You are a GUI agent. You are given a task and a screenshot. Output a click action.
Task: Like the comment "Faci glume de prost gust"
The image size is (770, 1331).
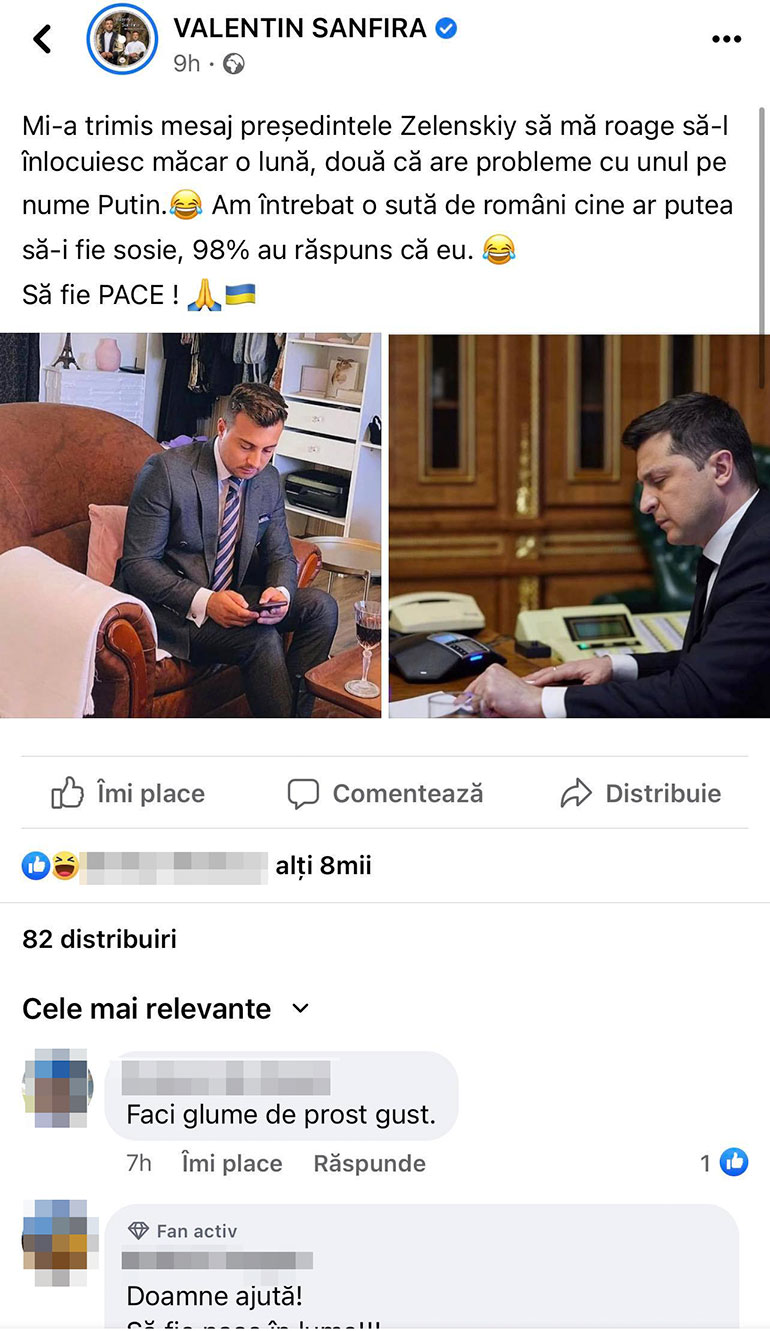coord(231,1164)
